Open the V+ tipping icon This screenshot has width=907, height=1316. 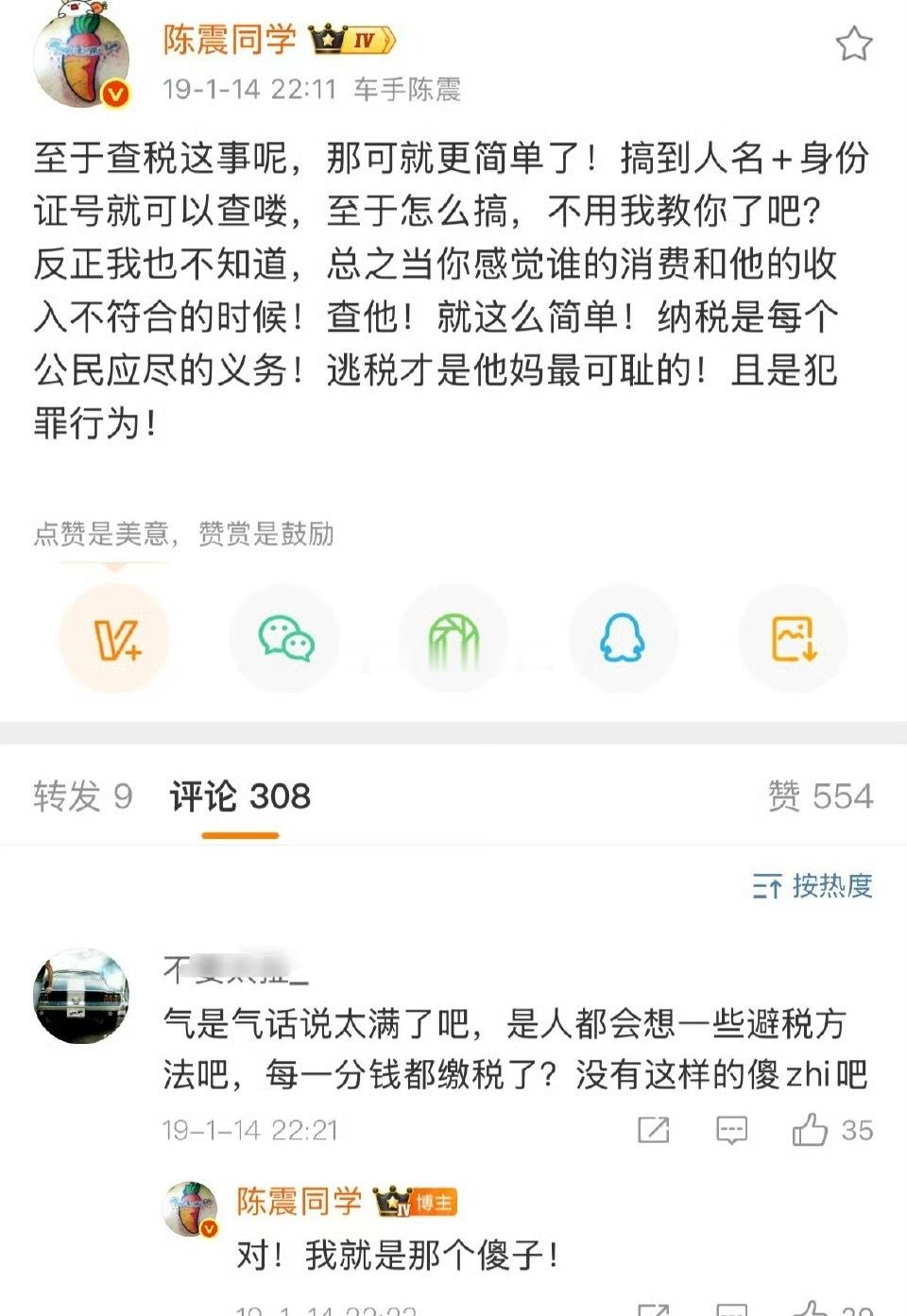[x=114, y=638]
